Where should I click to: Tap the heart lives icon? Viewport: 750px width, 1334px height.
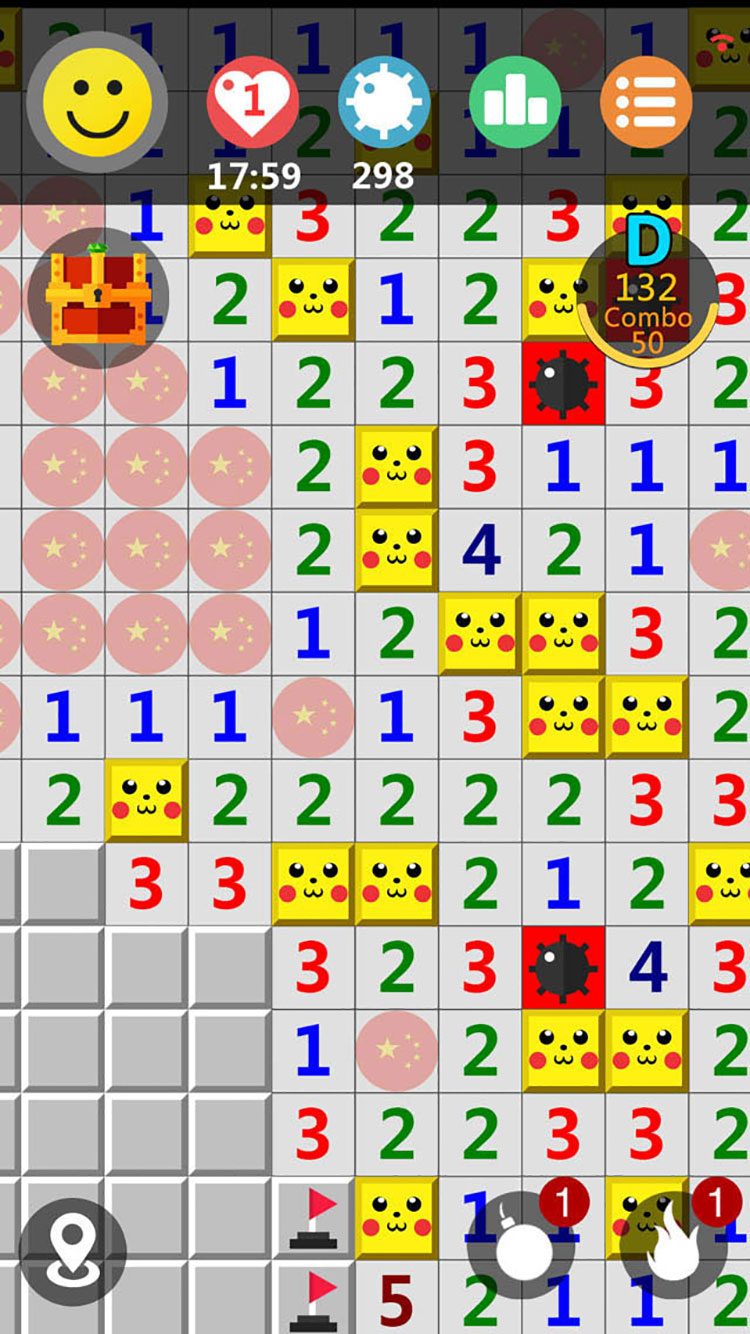[x=252, y=102]
